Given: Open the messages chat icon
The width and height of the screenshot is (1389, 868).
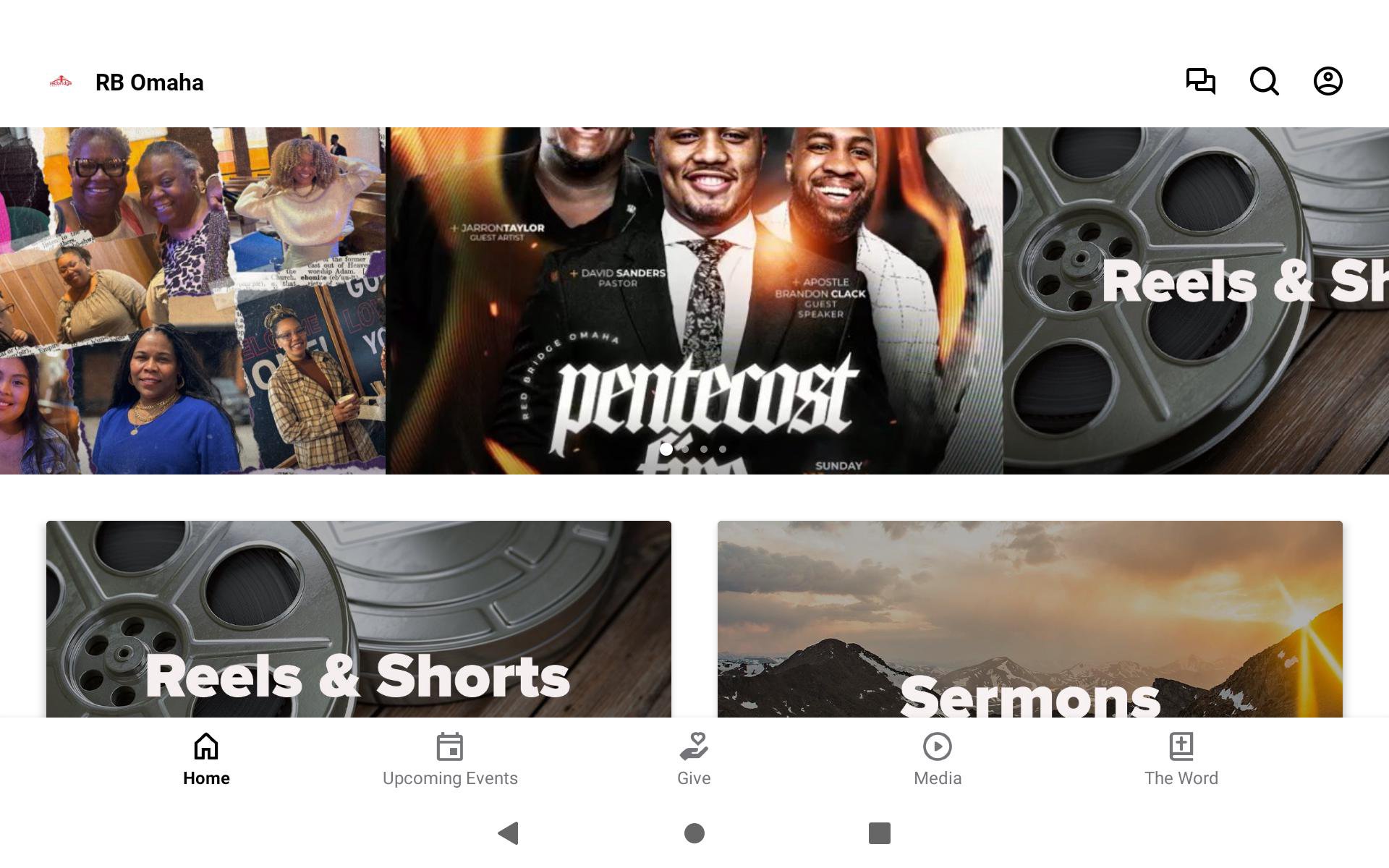Looking at the screenshot, I should click(x=1200, y=81).
